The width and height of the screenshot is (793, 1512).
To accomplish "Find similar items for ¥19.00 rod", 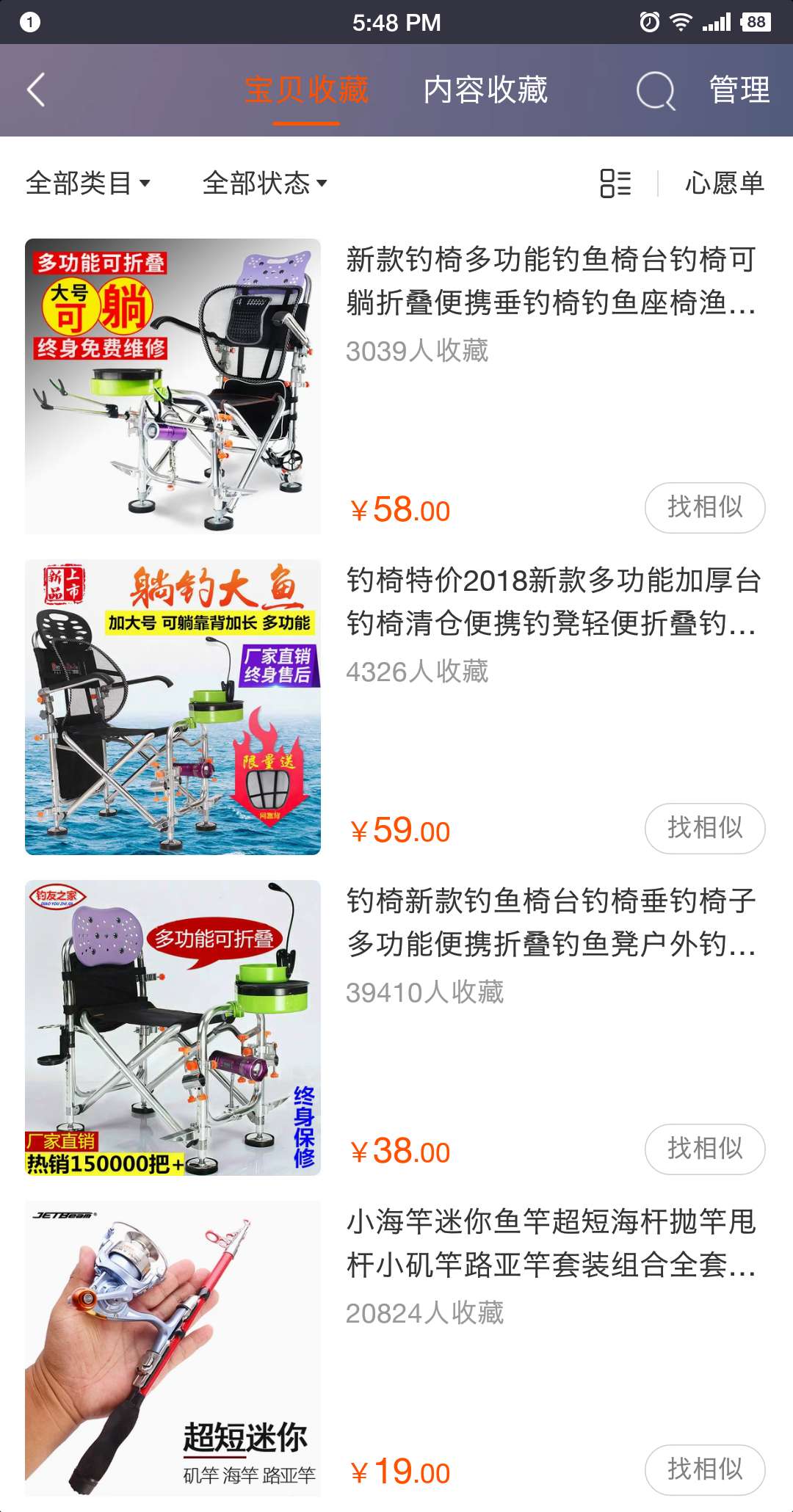I will click(704, 1469).
